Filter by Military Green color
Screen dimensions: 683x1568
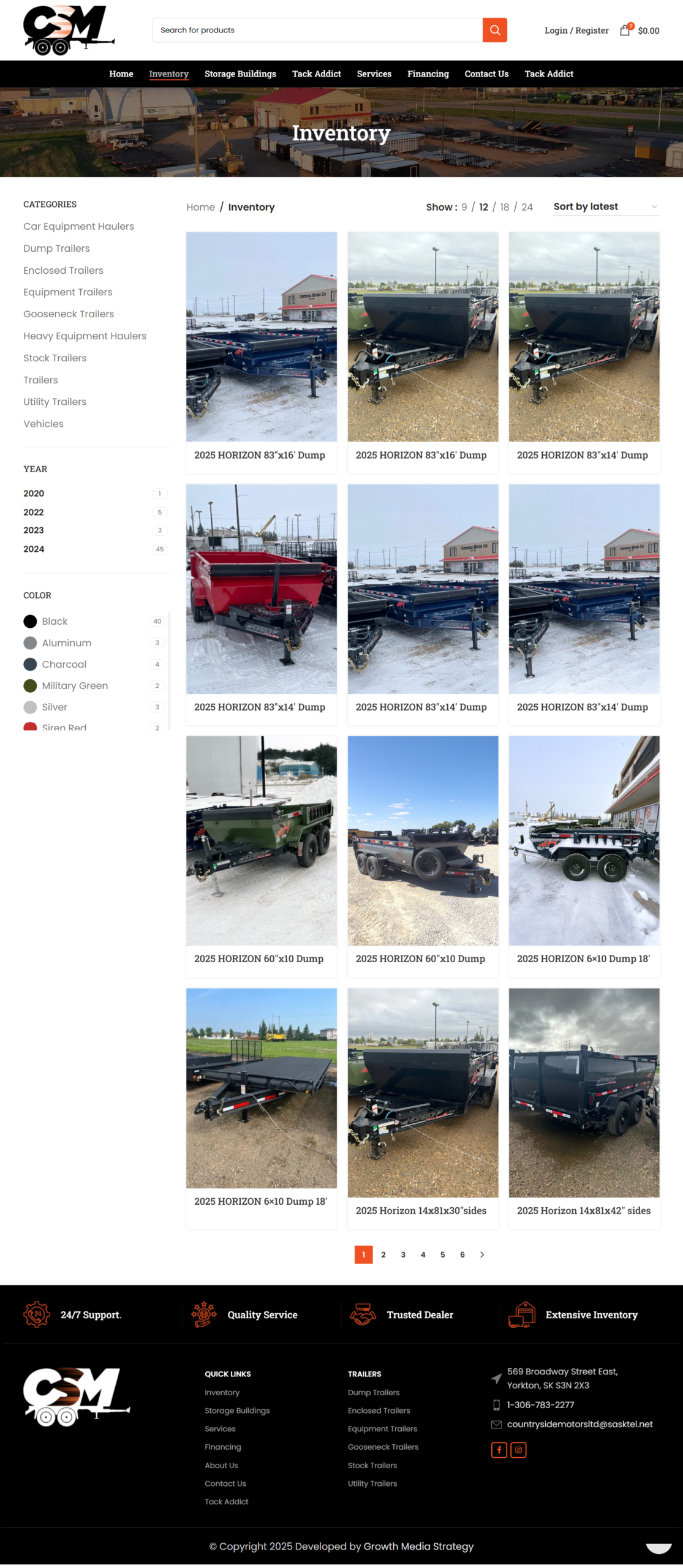(75, 685)
